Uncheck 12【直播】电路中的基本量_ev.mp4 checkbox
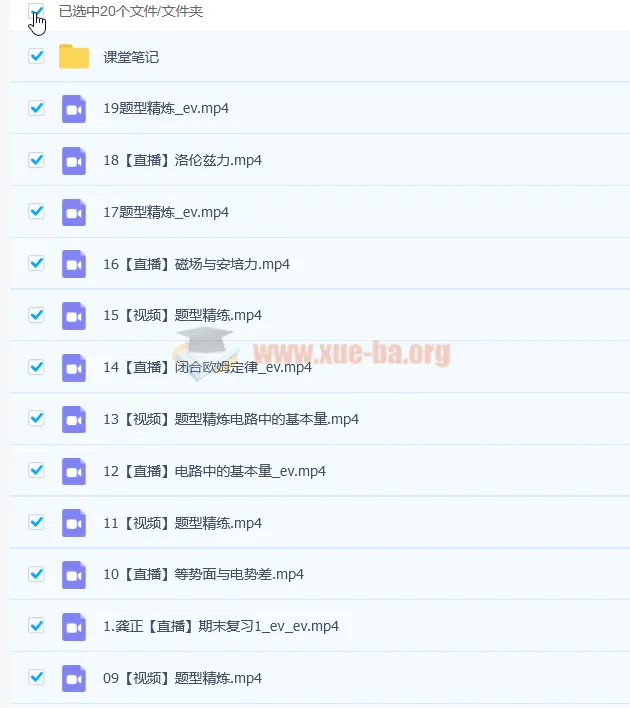The height and width of the screenshot is (708, 630). pyautogui.click(x=37, y=470)
